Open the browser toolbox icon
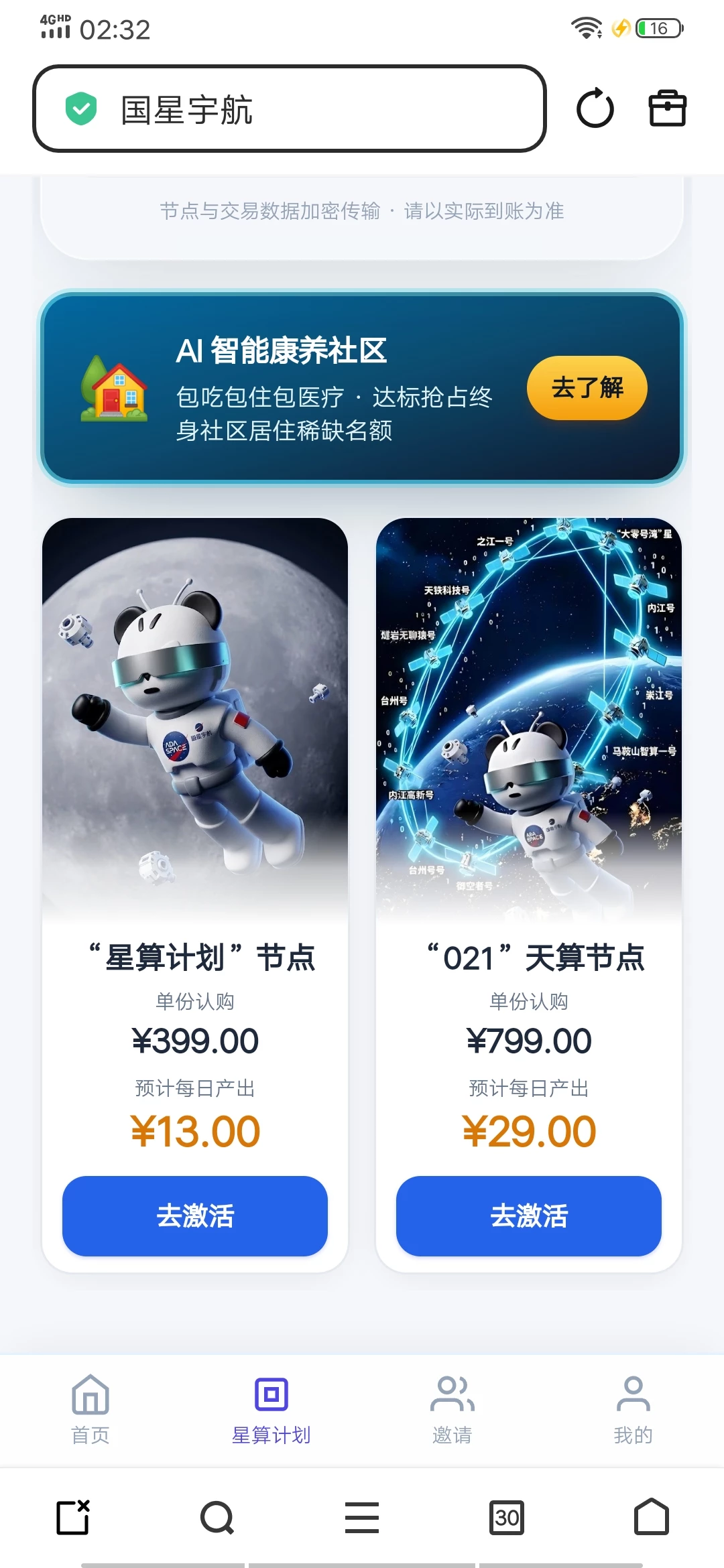The image size is (724, 1568). (x=667, y=109)
